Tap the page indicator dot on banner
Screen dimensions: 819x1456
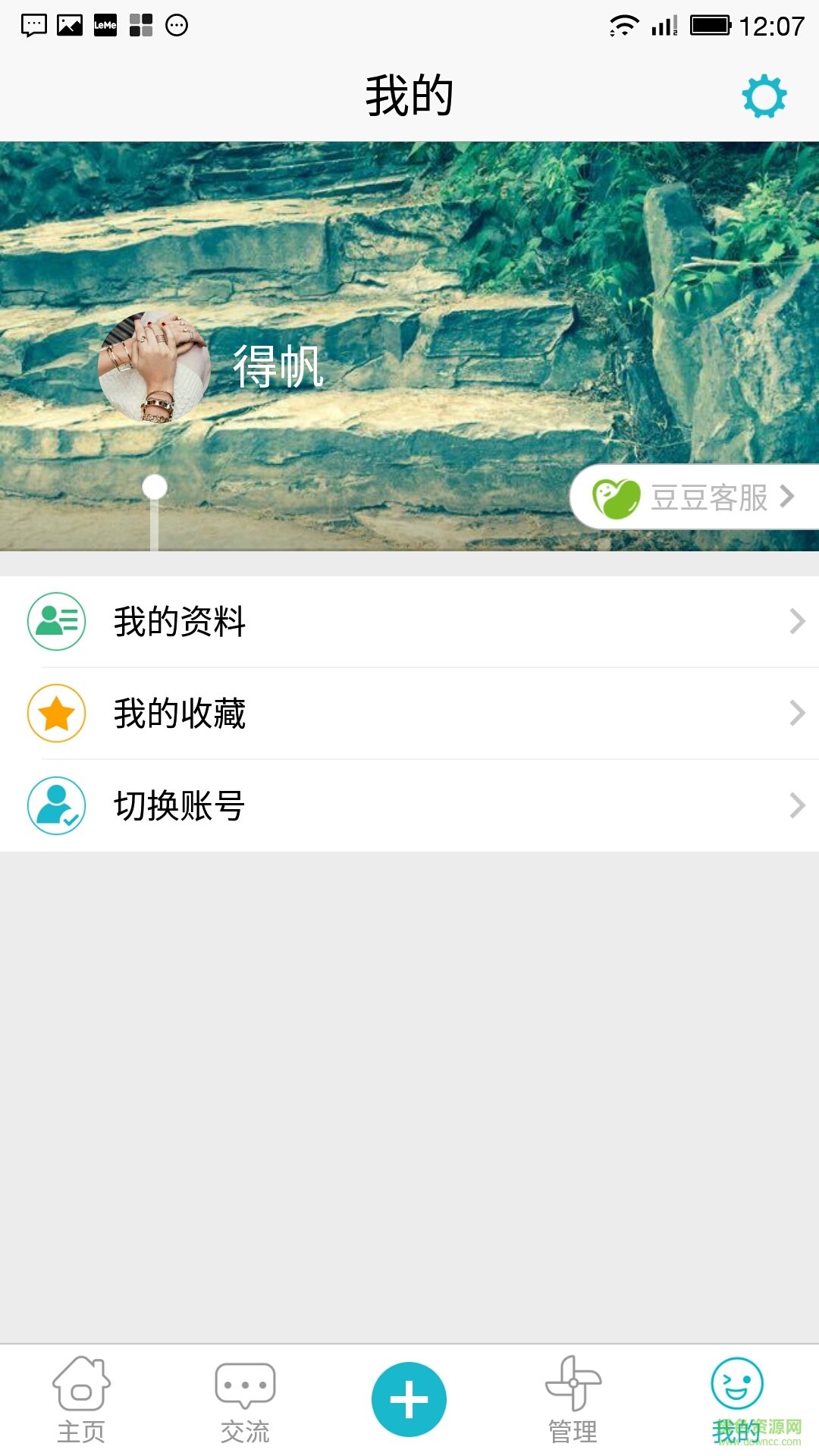[x=155, y=488]
